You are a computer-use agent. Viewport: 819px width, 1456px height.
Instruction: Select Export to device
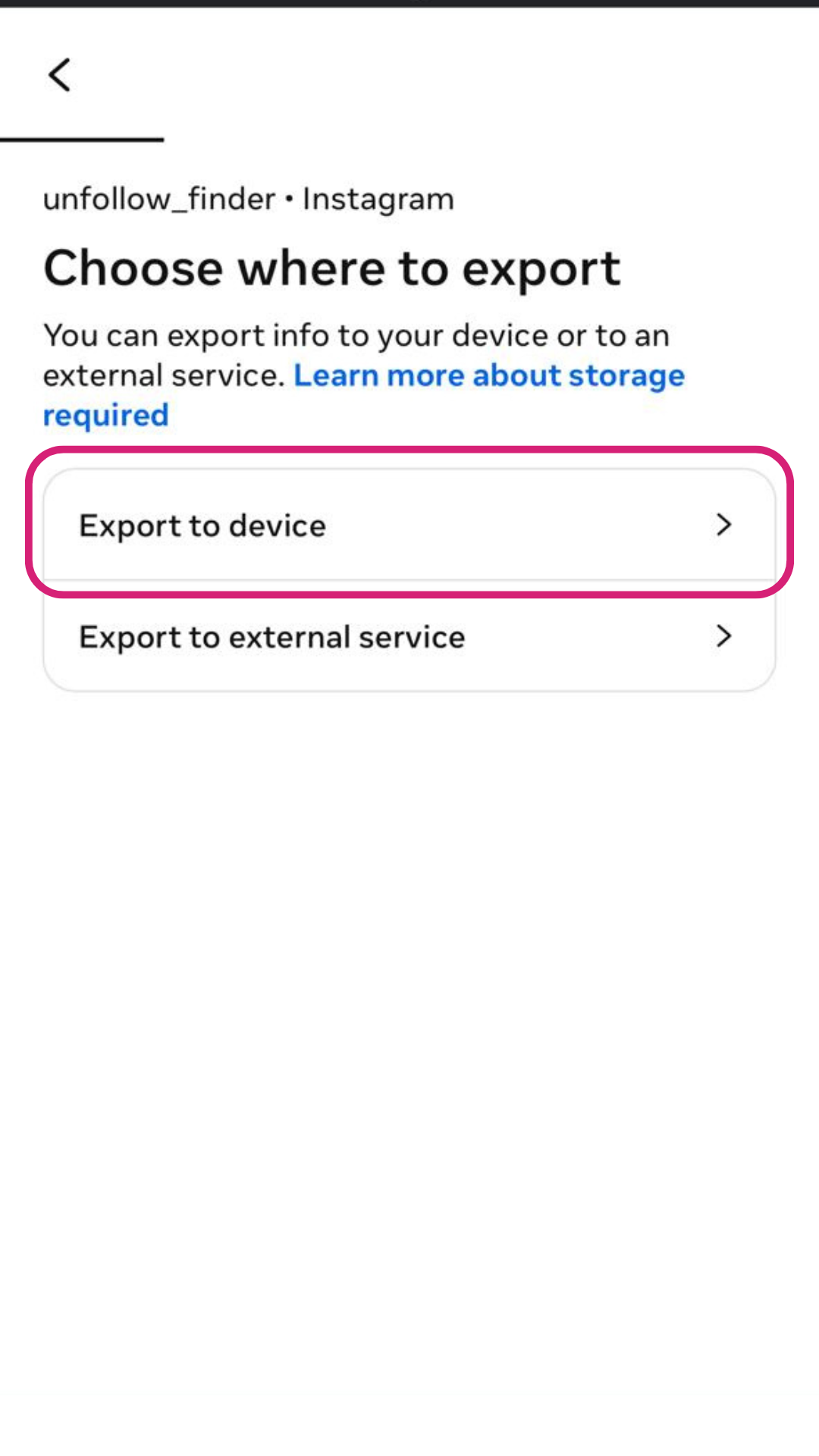(409, 525)
